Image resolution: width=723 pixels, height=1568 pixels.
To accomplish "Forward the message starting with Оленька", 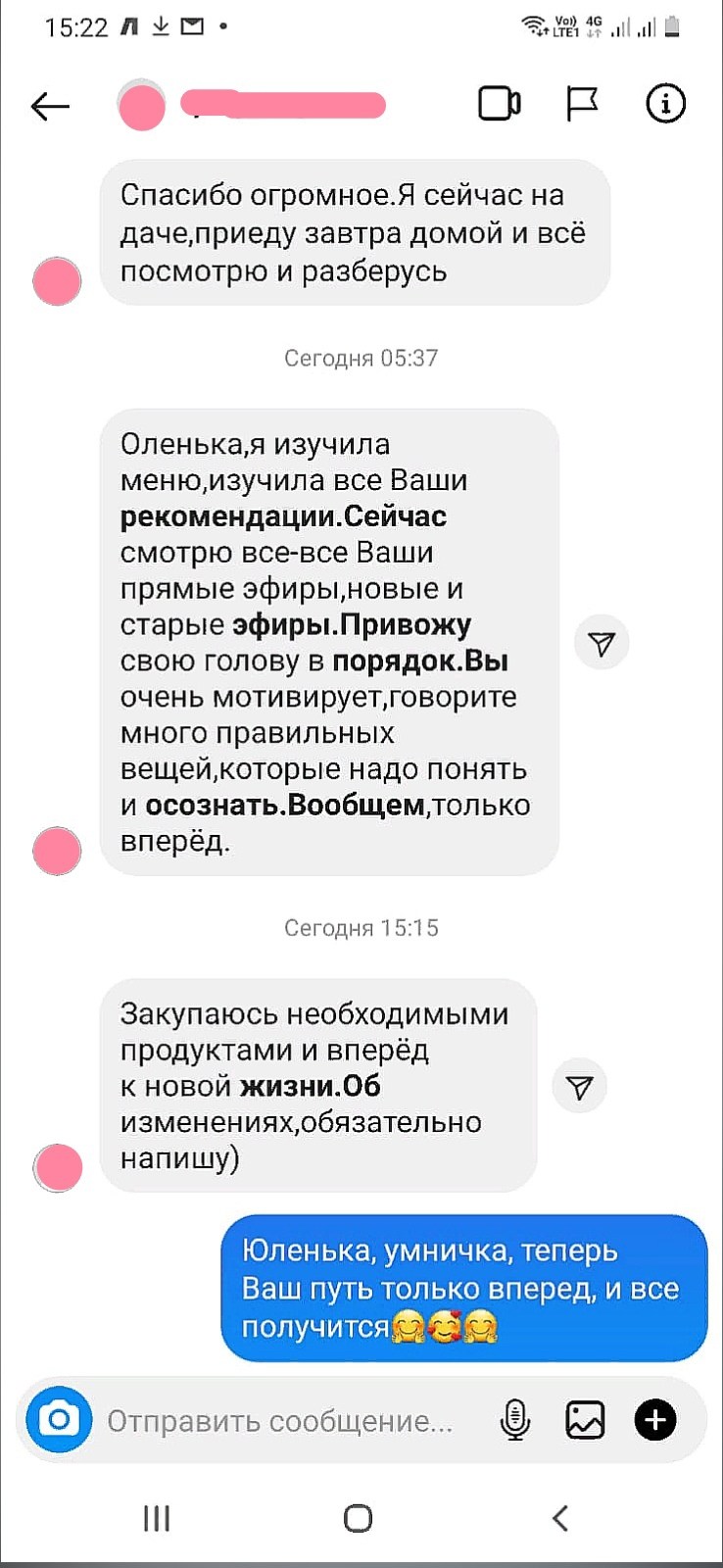I will 601,643.
